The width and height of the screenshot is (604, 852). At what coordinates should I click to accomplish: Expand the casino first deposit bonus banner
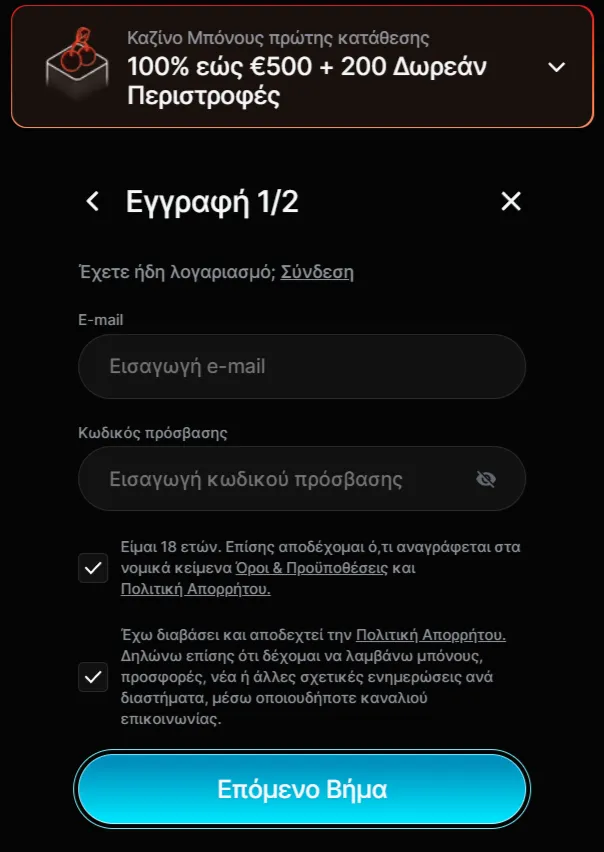[x=557, y=68]
